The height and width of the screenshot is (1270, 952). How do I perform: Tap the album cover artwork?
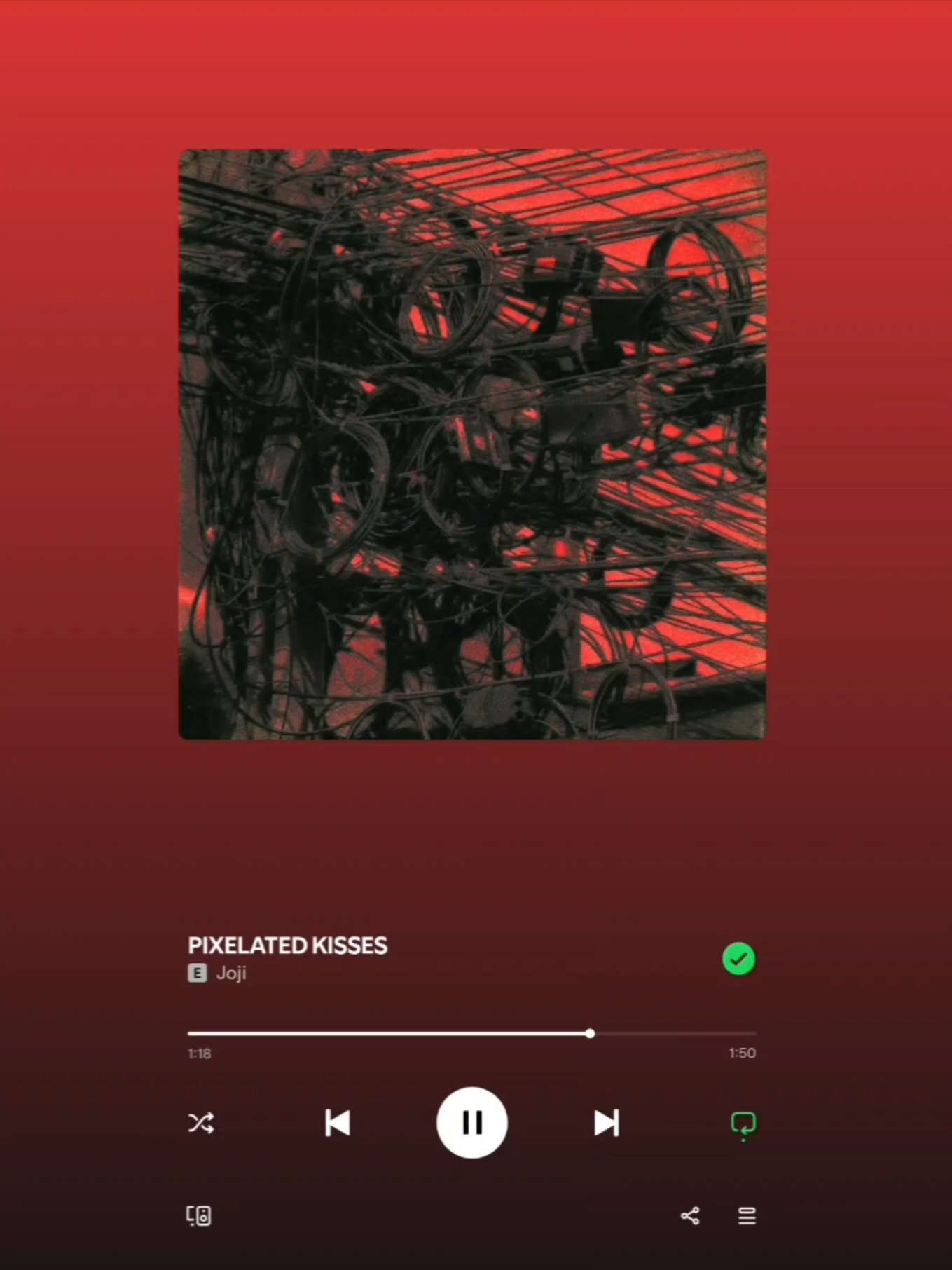point(472,443)
